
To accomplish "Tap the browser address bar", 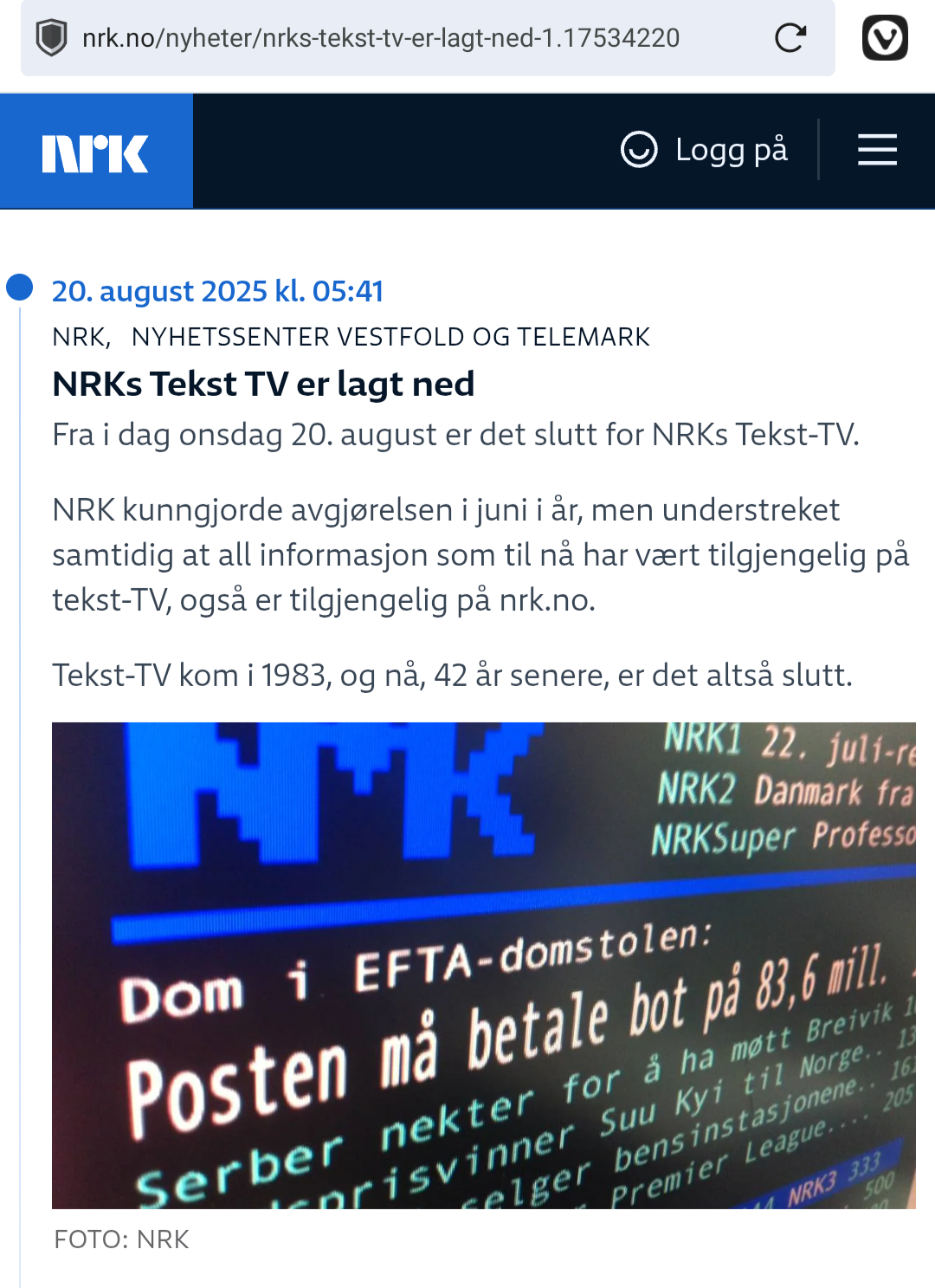I will click(x=381, y=38).
